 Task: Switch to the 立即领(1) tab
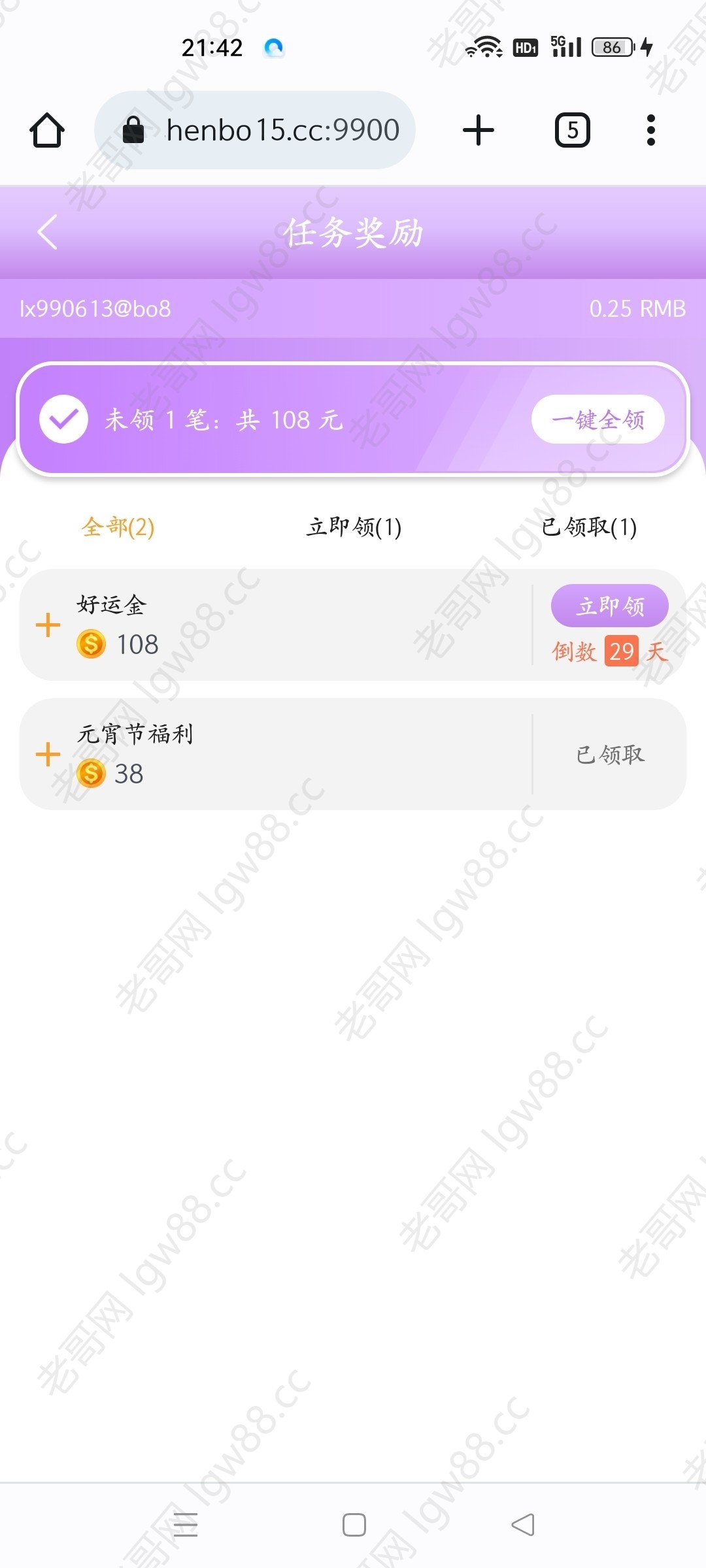354,527
